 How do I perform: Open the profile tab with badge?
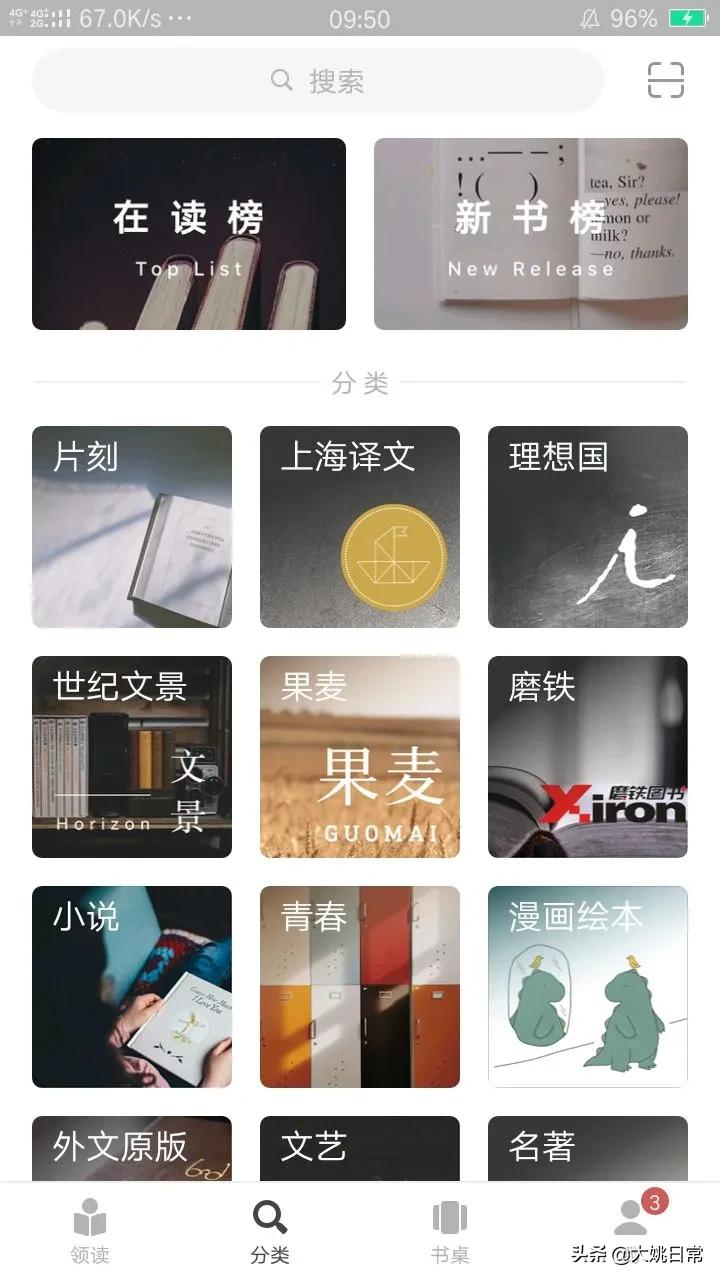tap(632, 1220)
